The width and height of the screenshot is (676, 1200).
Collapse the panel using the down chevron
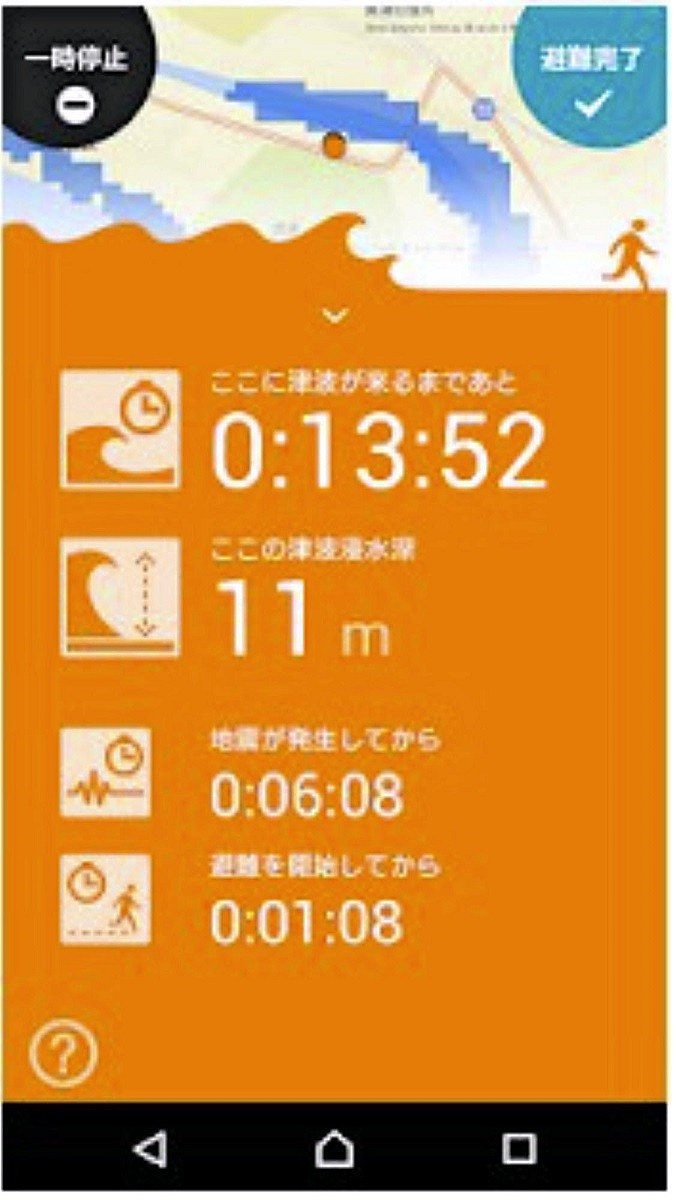coord(337,316)
